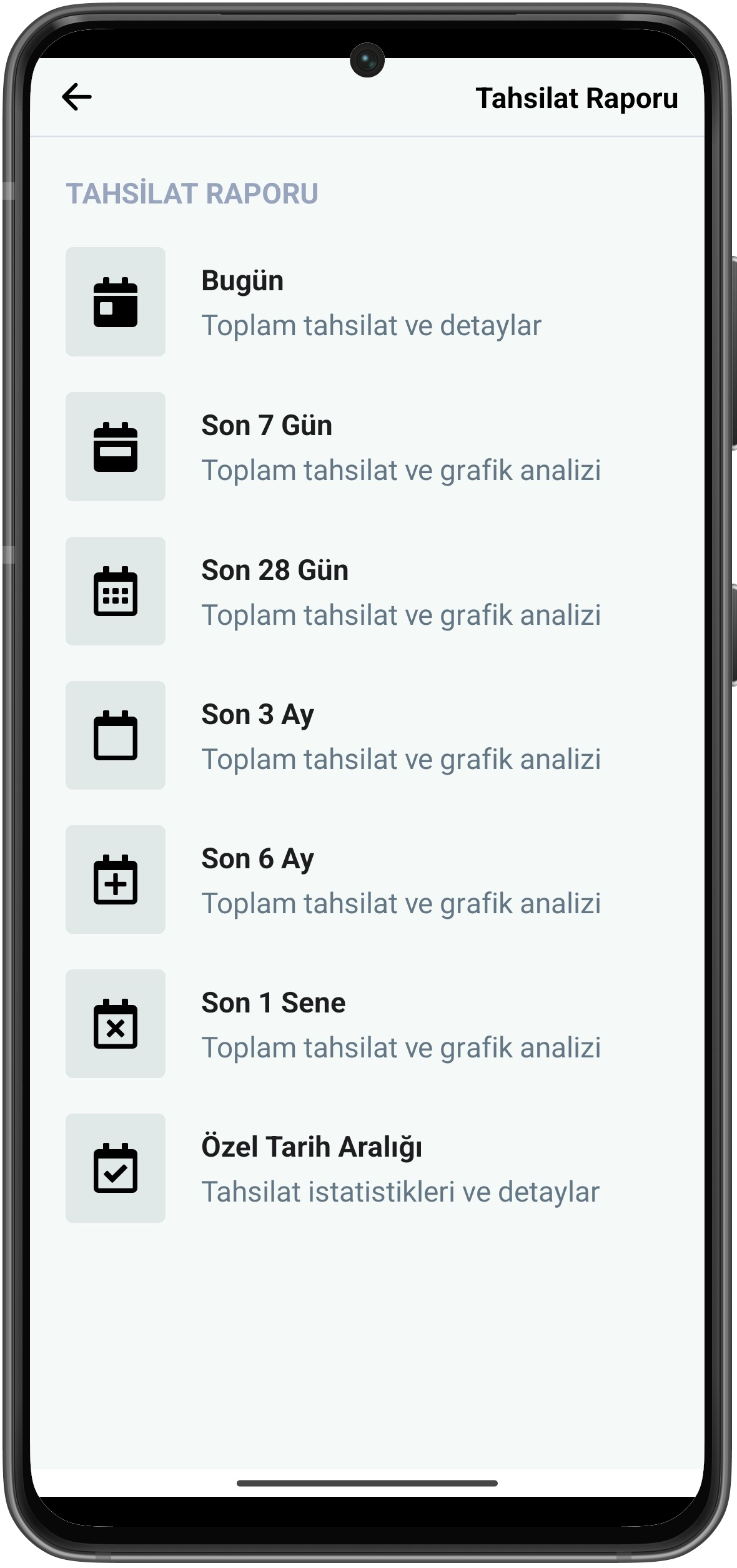Screen dimensions: 737x1568
Task: Tap the Tahsilat Raporu title
Action: click(x=578, y=97)
